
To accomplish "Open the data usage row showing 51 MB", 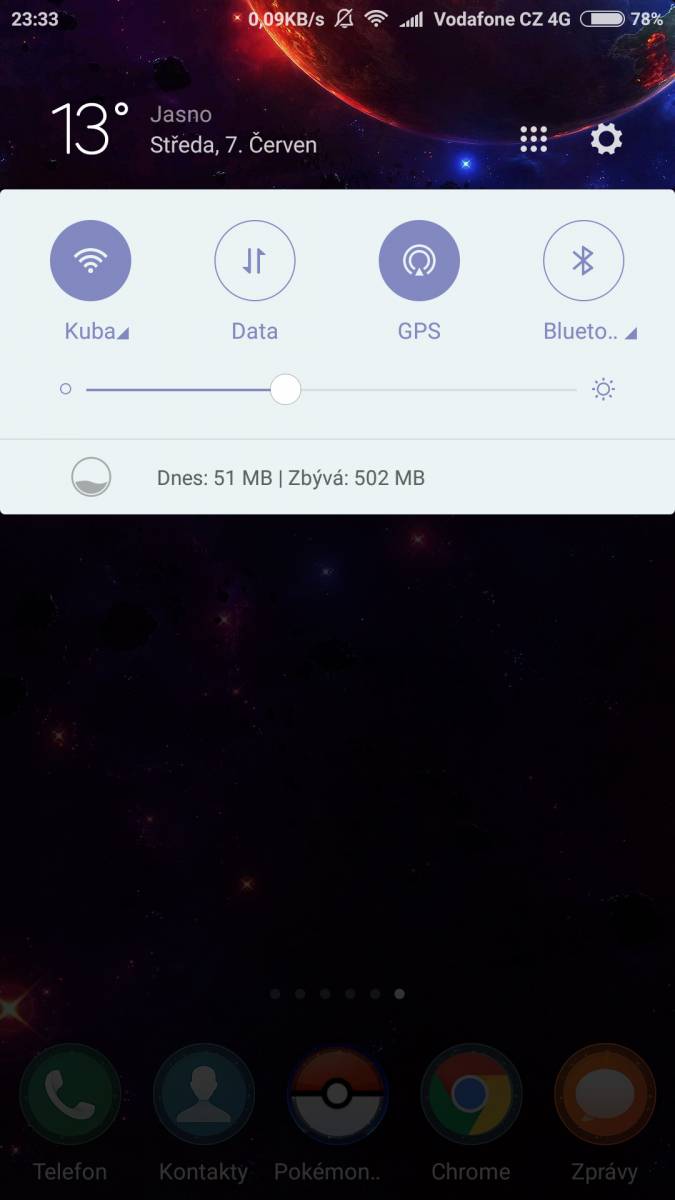I will point(337,478).
